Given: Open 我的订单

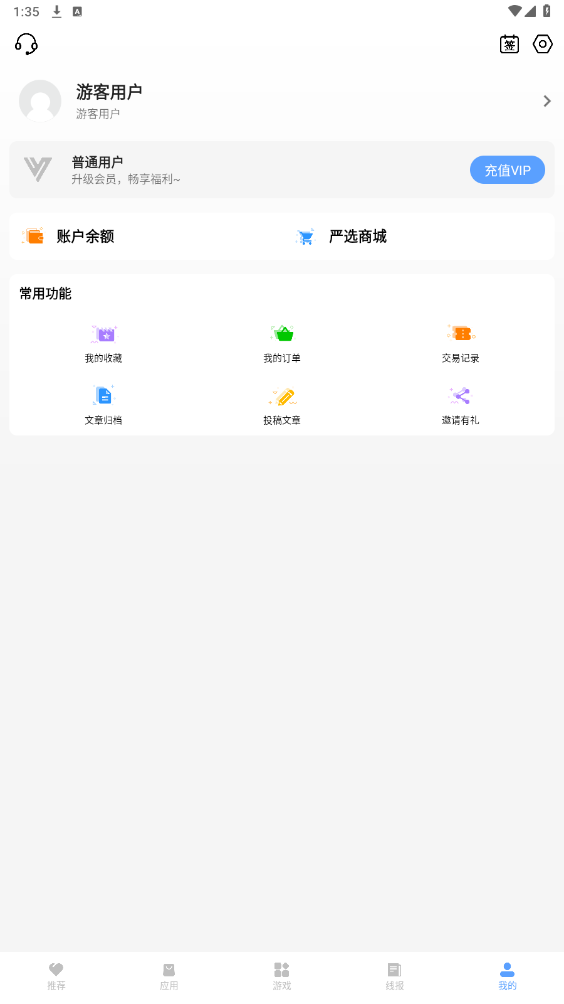Looking at the screenshot, I should coord(282,344).
